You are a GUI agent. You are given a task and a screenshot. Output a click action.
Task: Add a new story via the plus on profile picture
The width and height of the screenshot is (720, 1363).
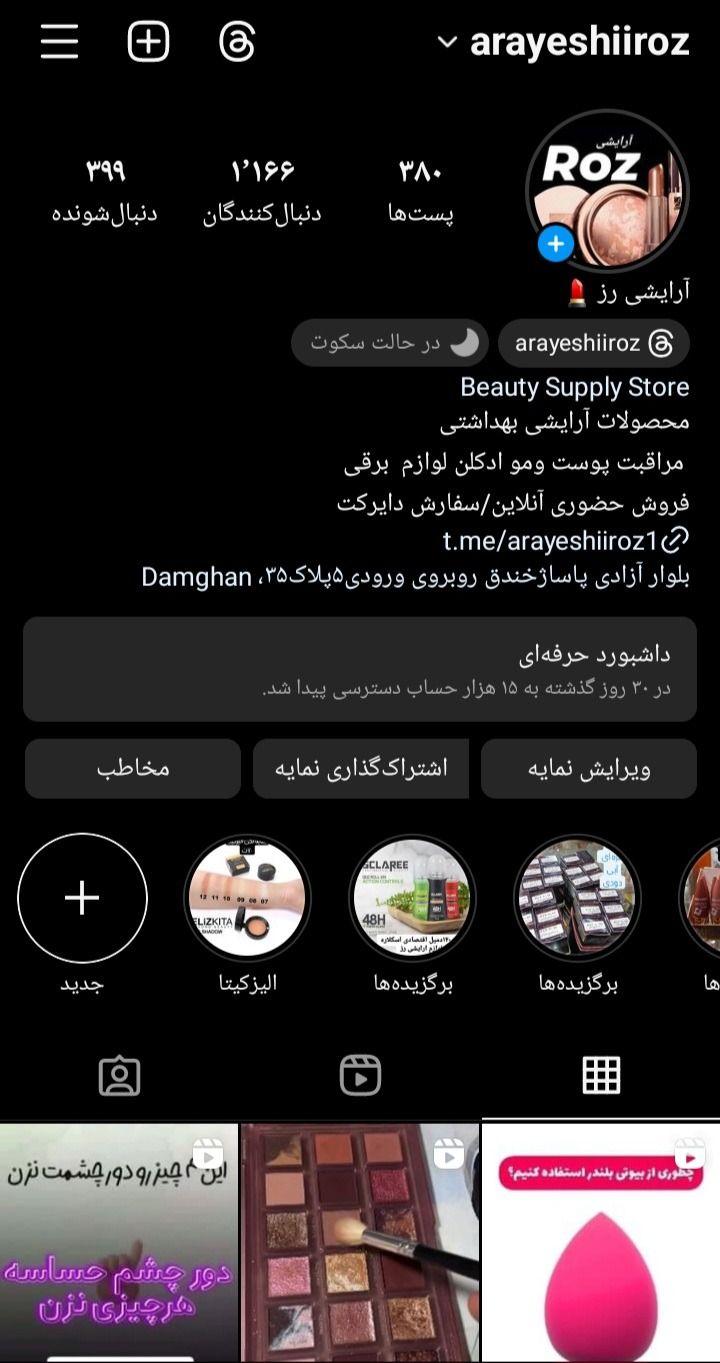coord(554,244)
